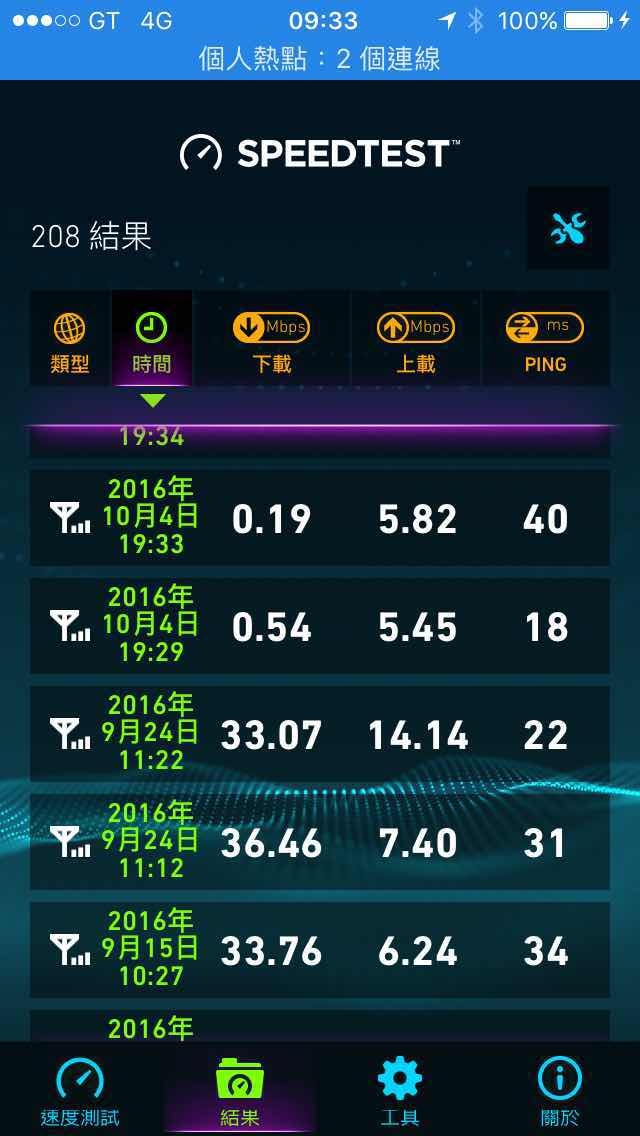The height and width of the screenshot is (1136, 640).
Task: Switch to the 工具 tab
Action: [x=399, y=1090]
